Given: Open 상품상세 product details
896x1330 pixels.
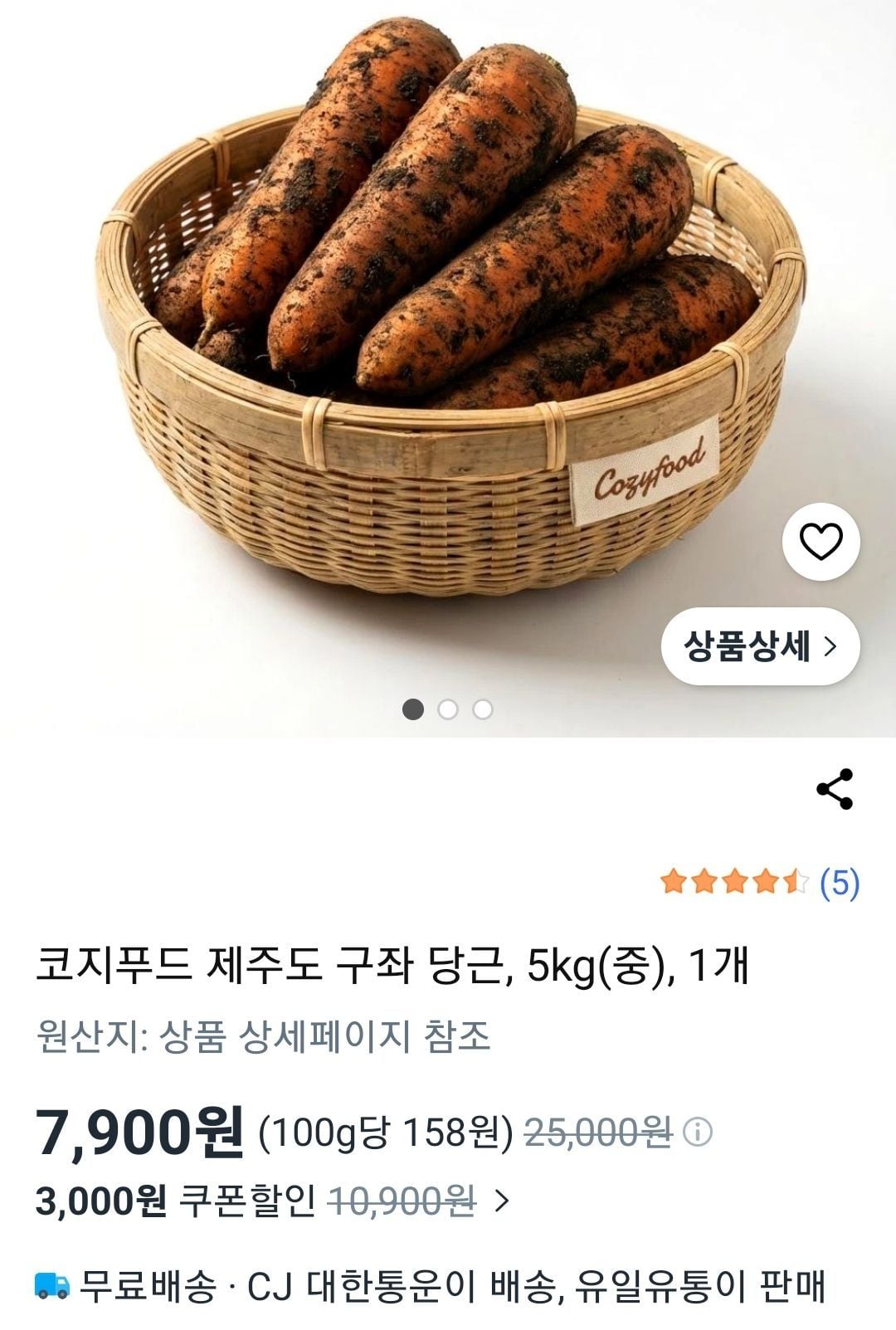Looking at the screenshot, I should click(759, 646).
